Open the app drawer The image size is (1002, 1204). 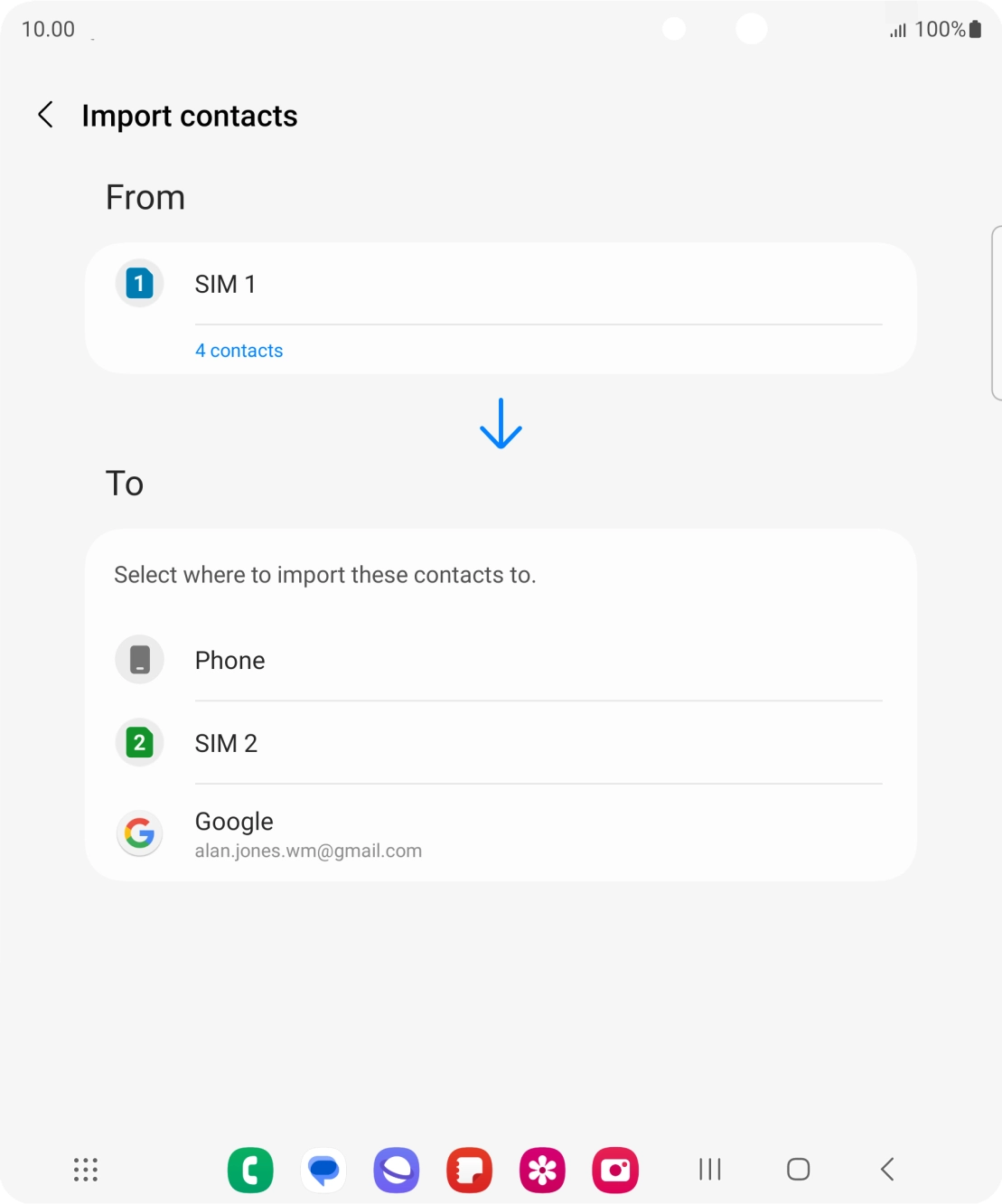pyautogui.click(x=84, y=1169)
